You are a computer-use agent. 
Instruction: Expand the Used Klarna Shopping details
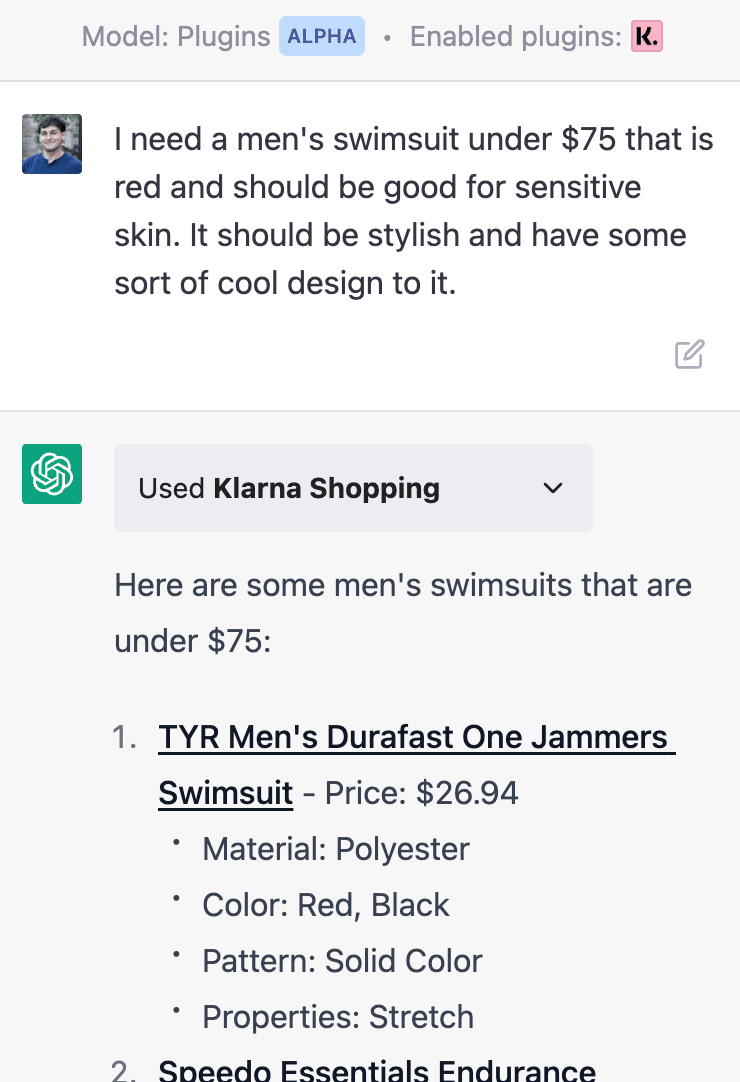click(552, 488)
